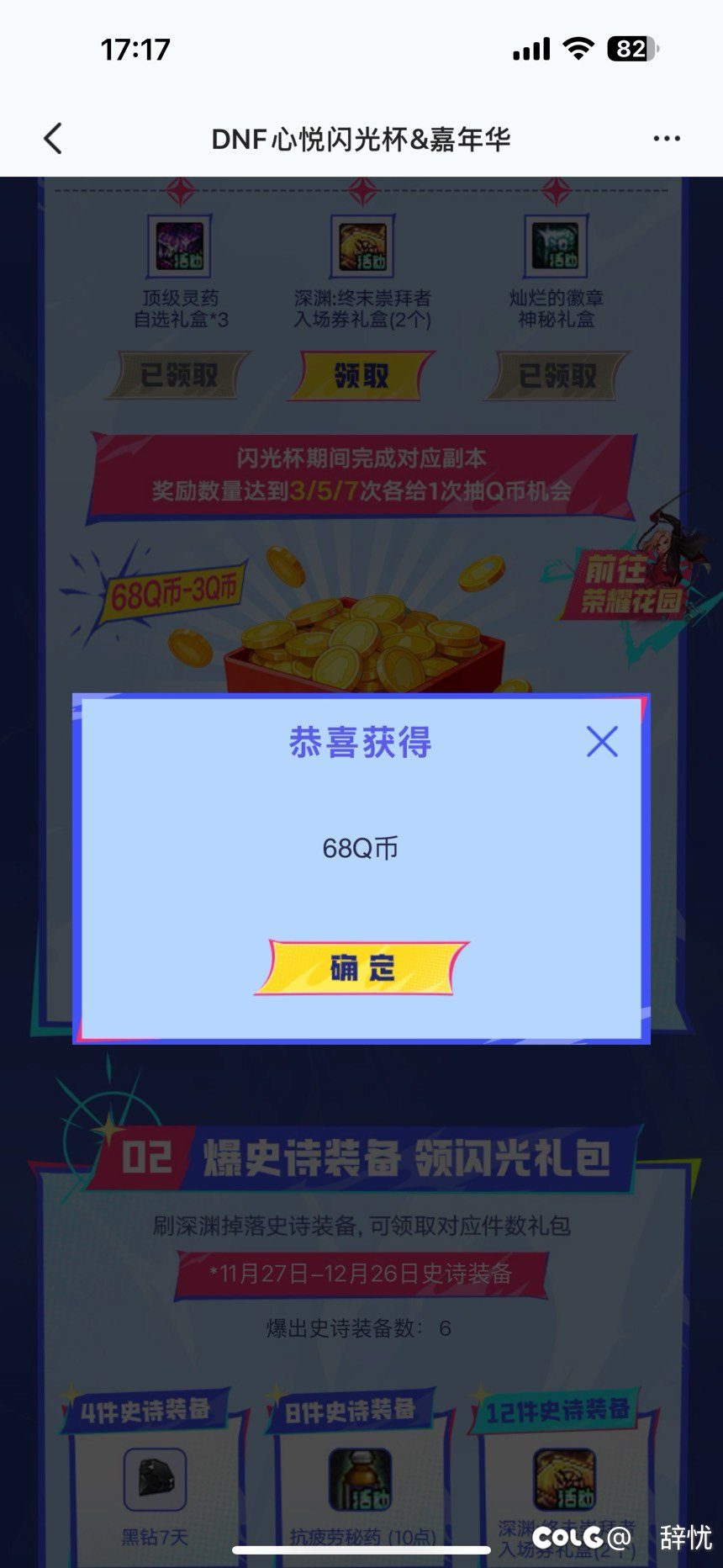Viewport: 723px width, 1568px height.
Task: Go back using the header arrow
Action: click(x=53, y=139)
